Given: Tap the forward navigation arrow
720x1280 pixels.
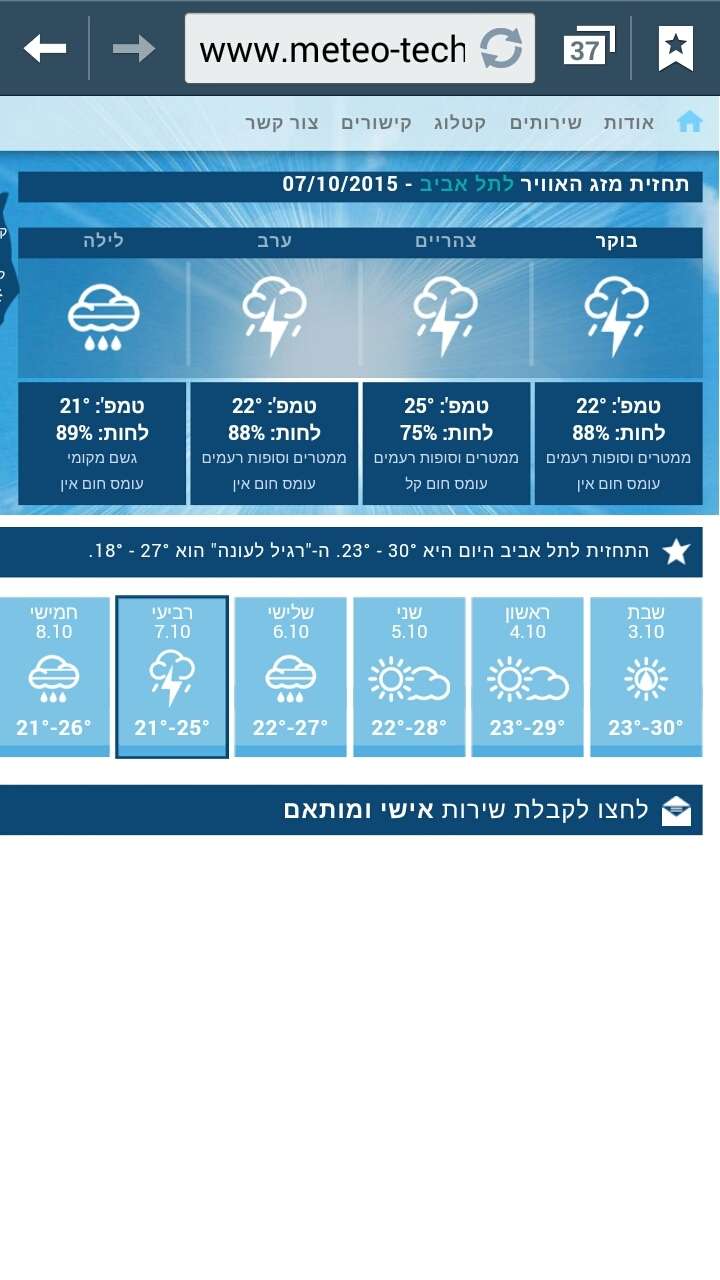Looking at the screenshot, I should [133, 47].
